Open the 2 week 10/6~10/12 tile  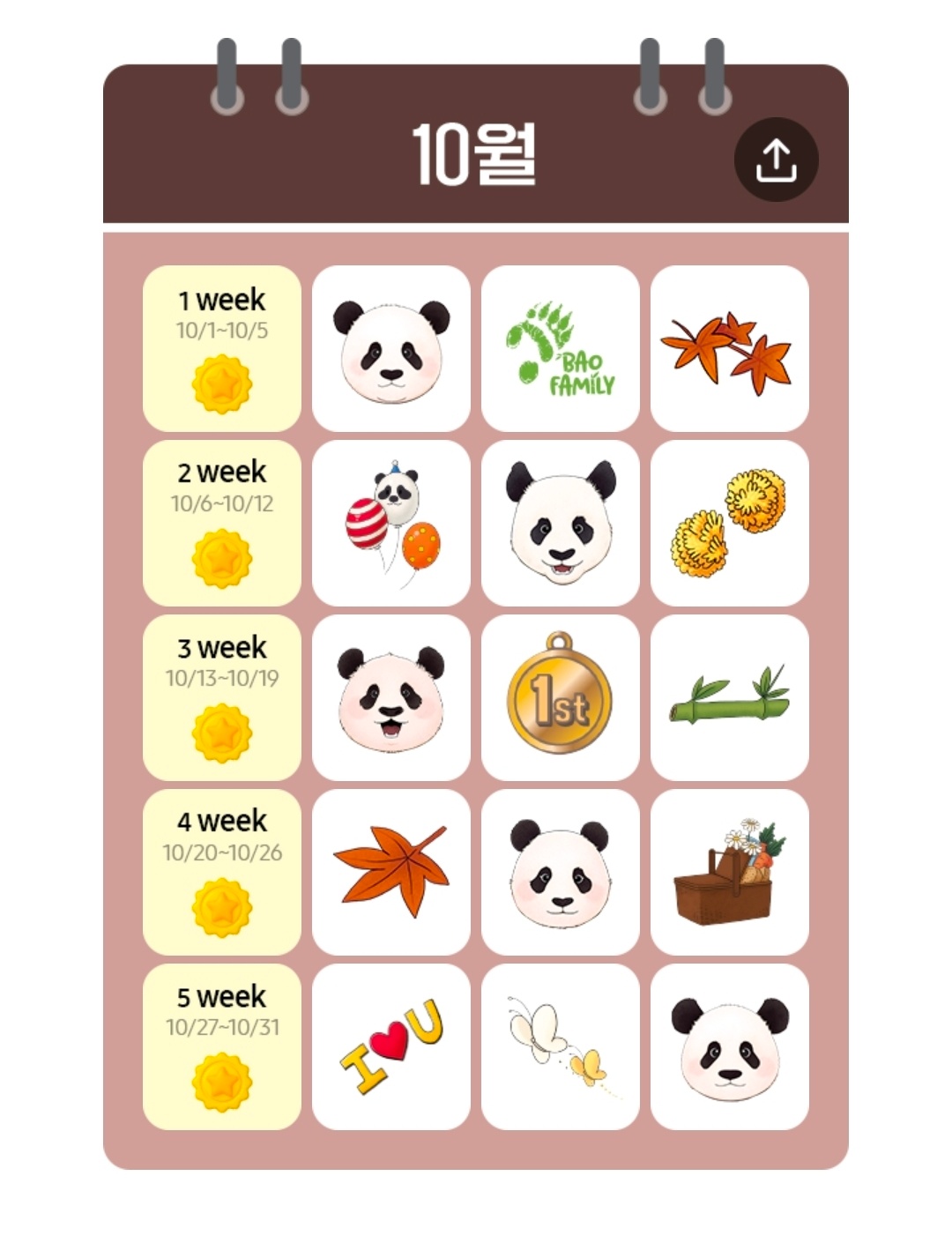coord(222,523)
